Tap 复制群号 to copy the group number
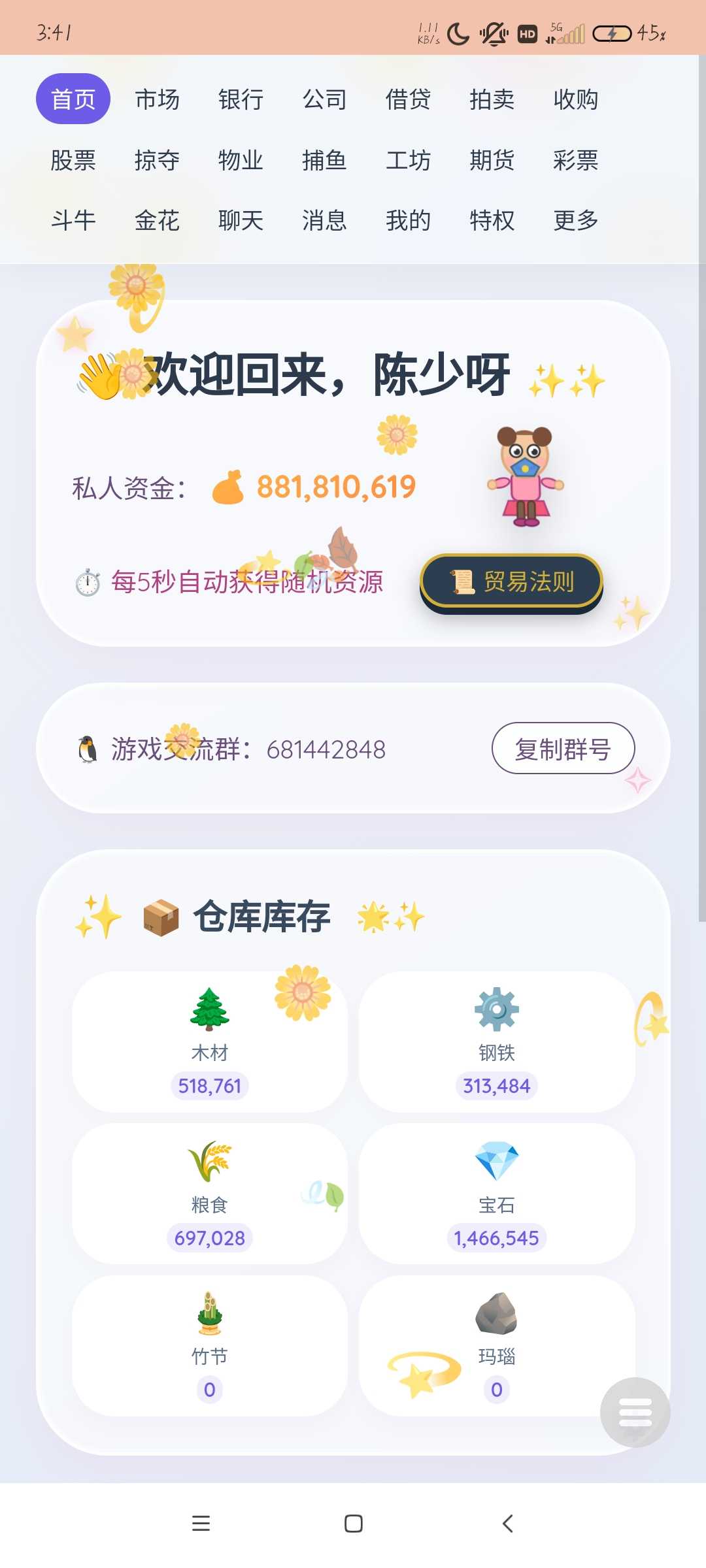706x1568 pixels. pos(563,749)
